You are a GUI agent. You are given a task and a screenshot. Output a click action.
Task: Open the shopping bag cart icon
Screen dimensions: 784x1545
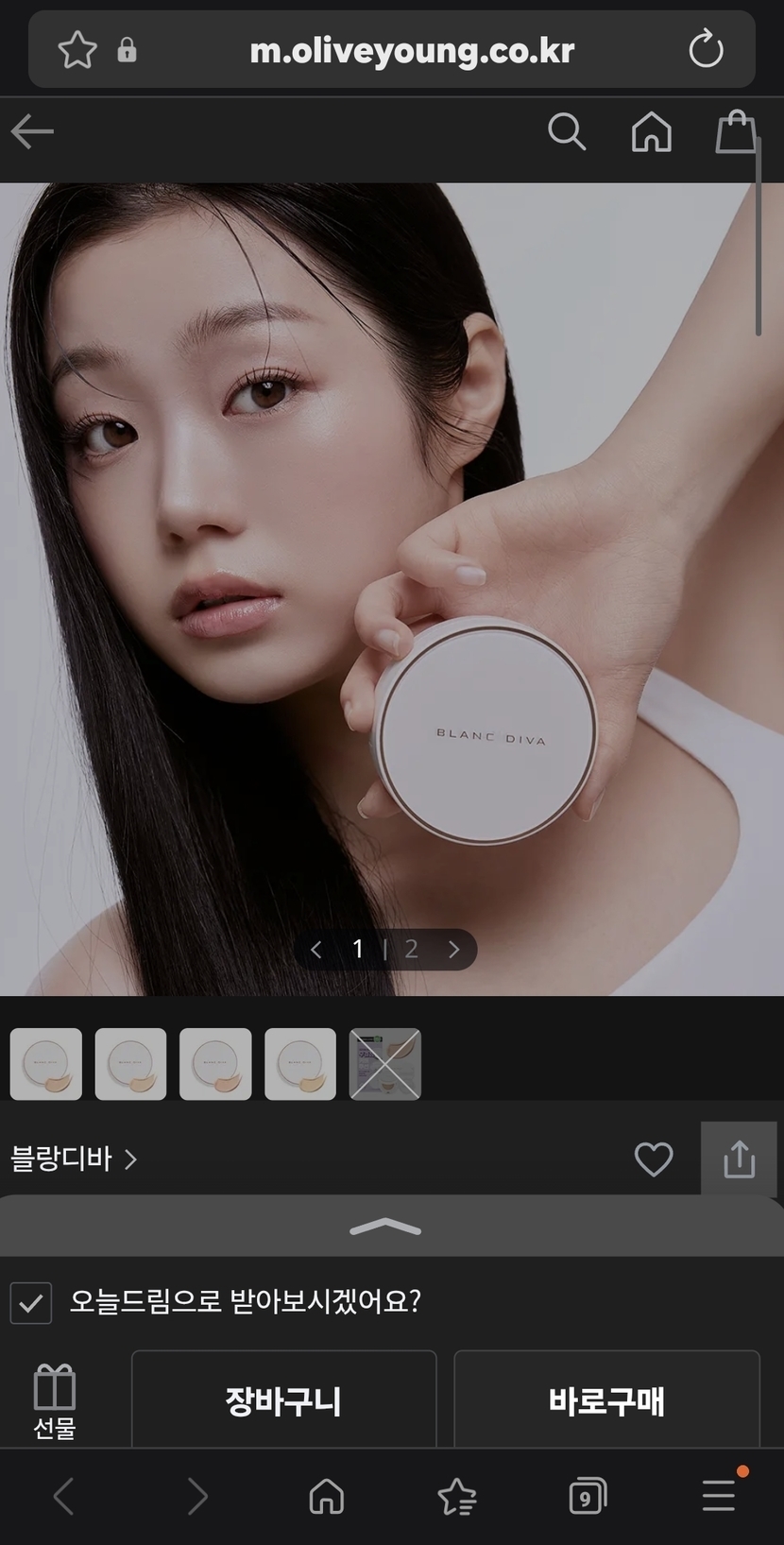click(736, 131)
